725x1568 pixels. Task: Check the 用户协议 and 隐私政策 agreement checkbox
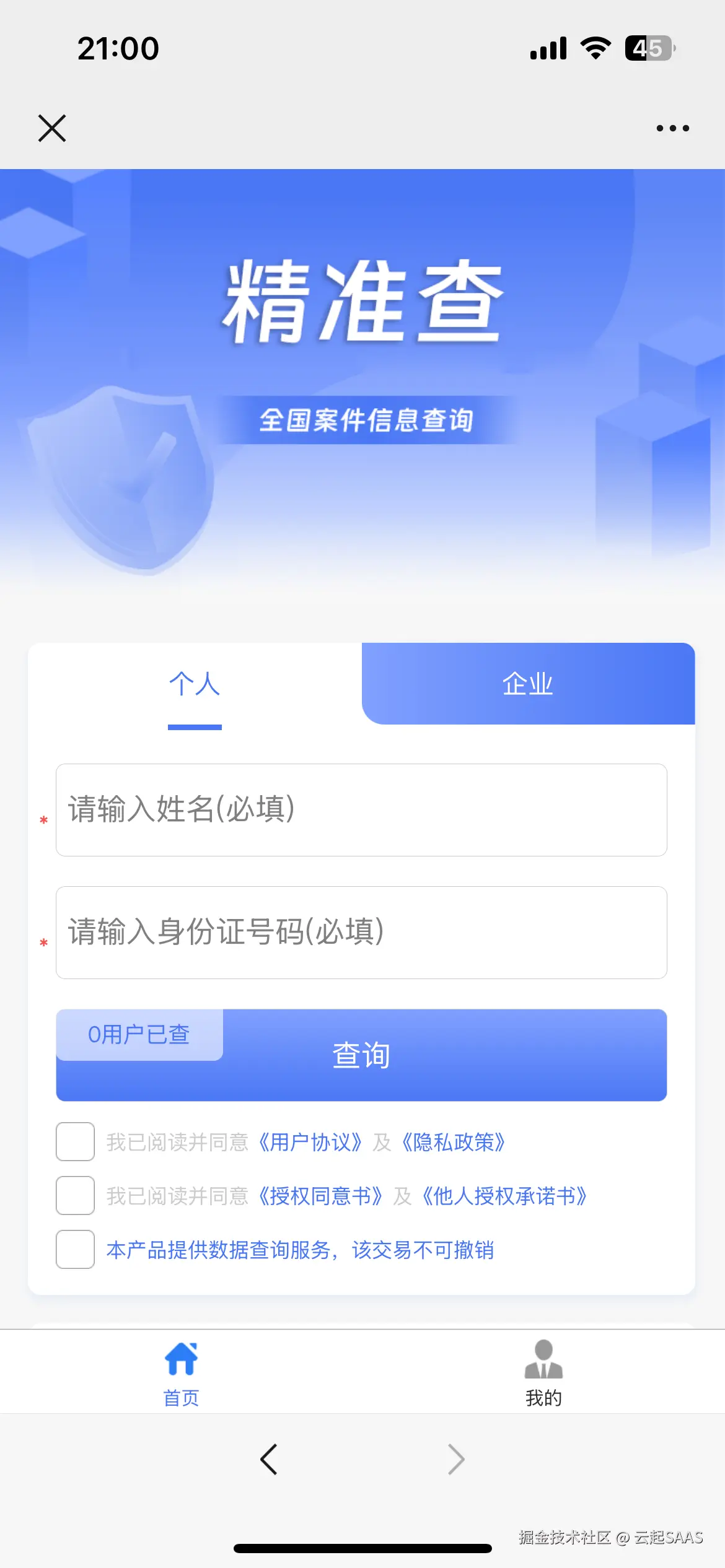pyautogui.click(x=75, y=1143)
